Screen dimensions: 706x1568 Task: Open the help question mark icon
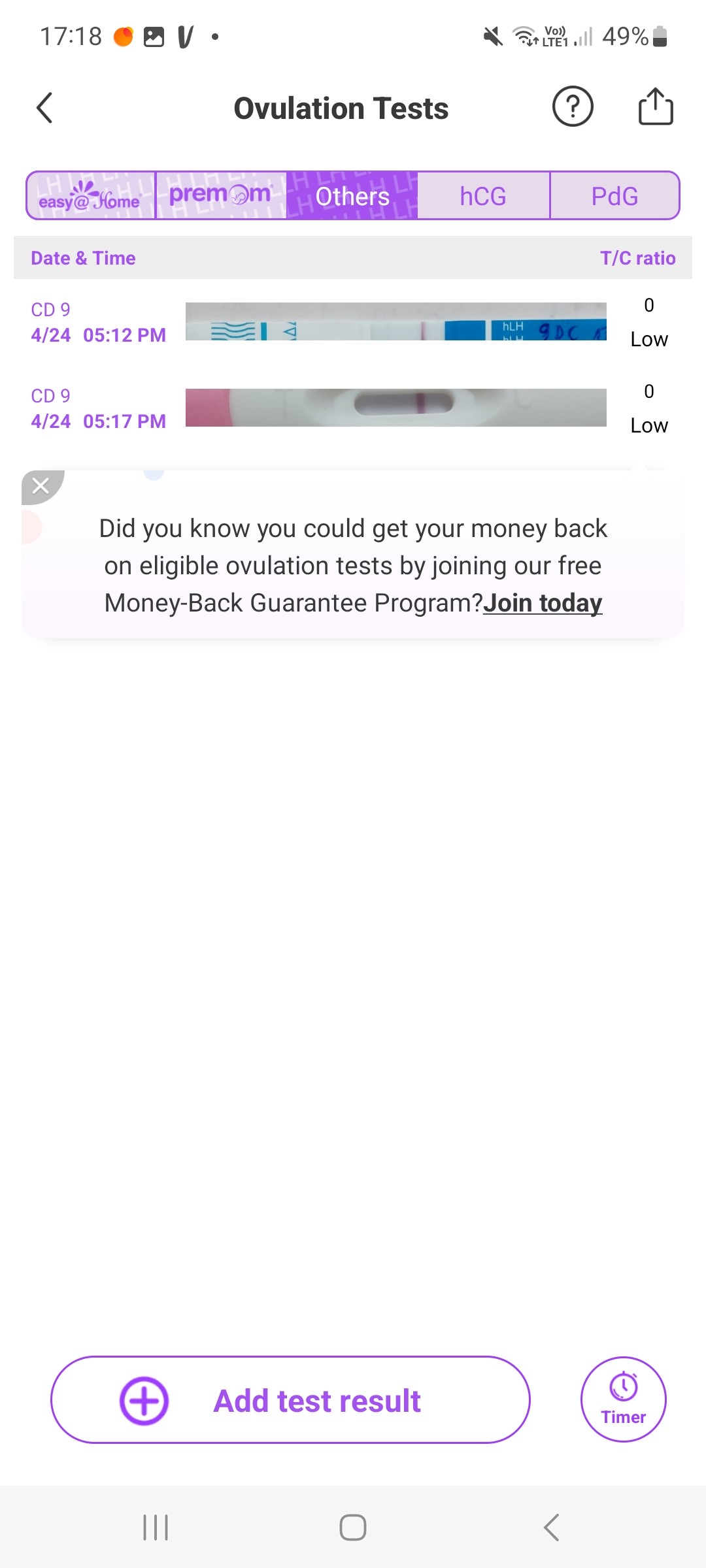[572, 106]
